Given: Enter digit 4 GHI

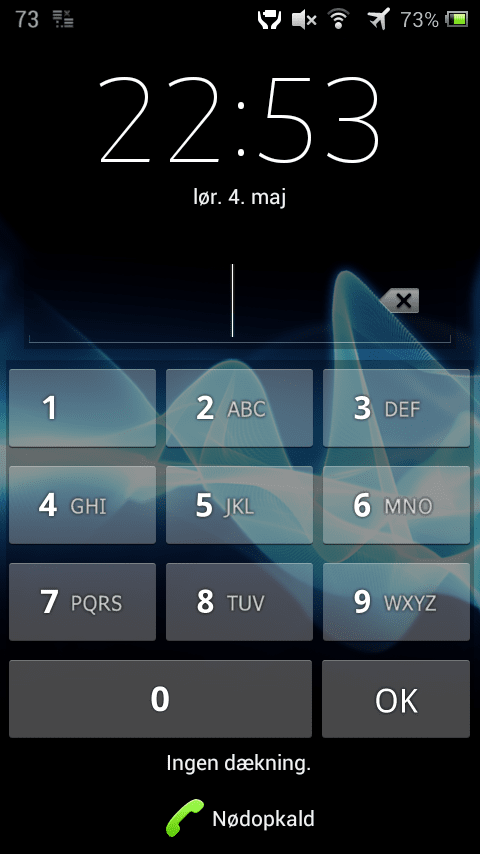Looking at the screenshot, I should click(x=82, y=505).
